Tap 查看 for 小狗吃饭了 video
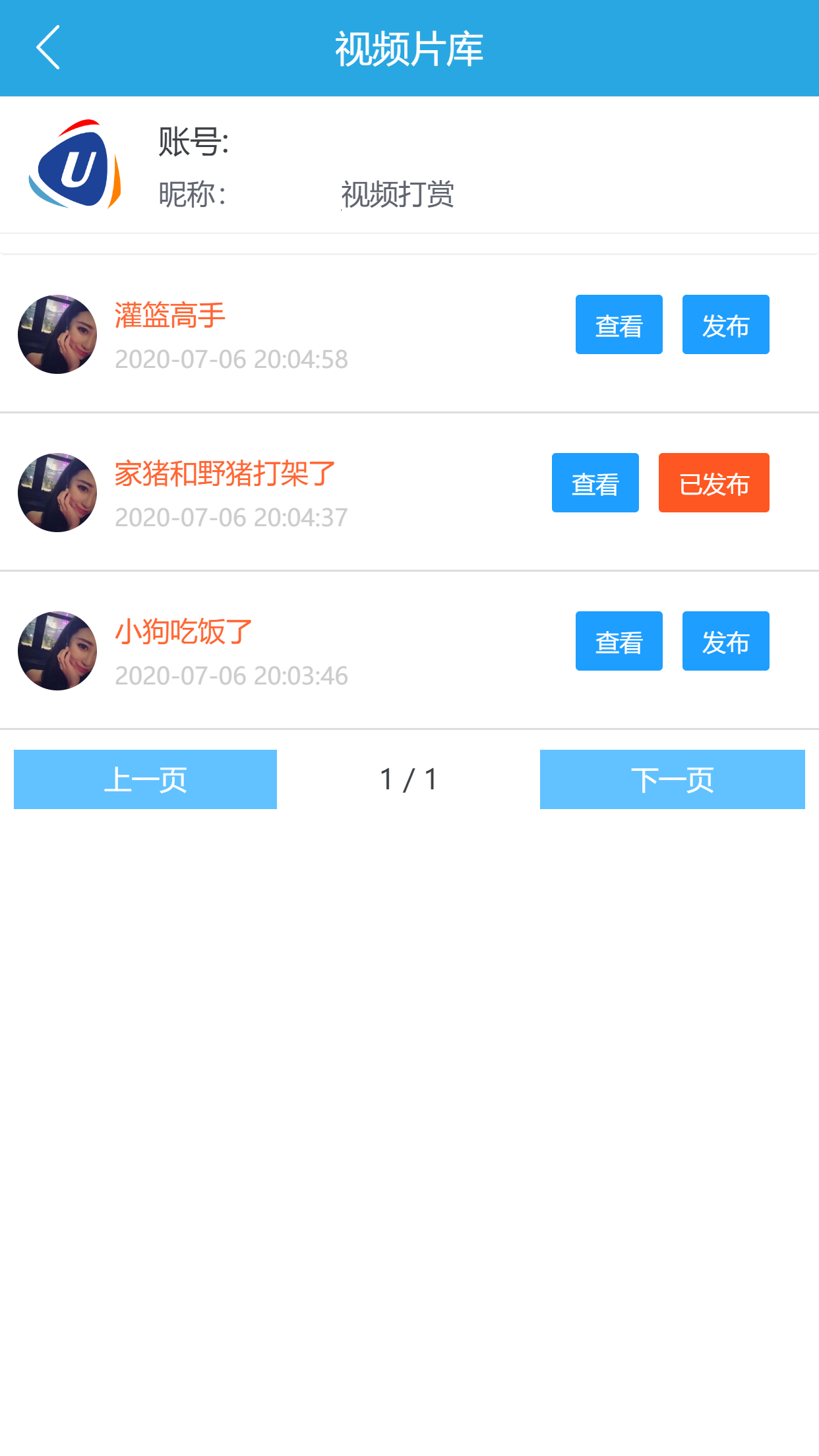The image size is (819, 1456). coord(619,641)
